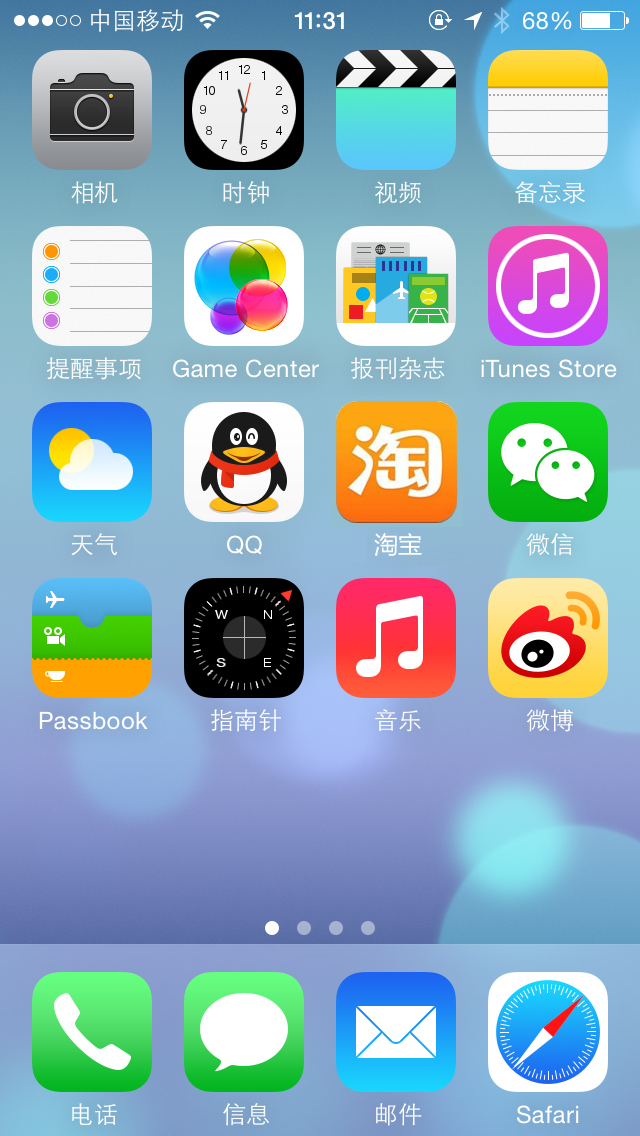Image resolution: width=640 pixels, height=1136 pixels.
Task: Launch the QQ app
Action: (244, 462)
